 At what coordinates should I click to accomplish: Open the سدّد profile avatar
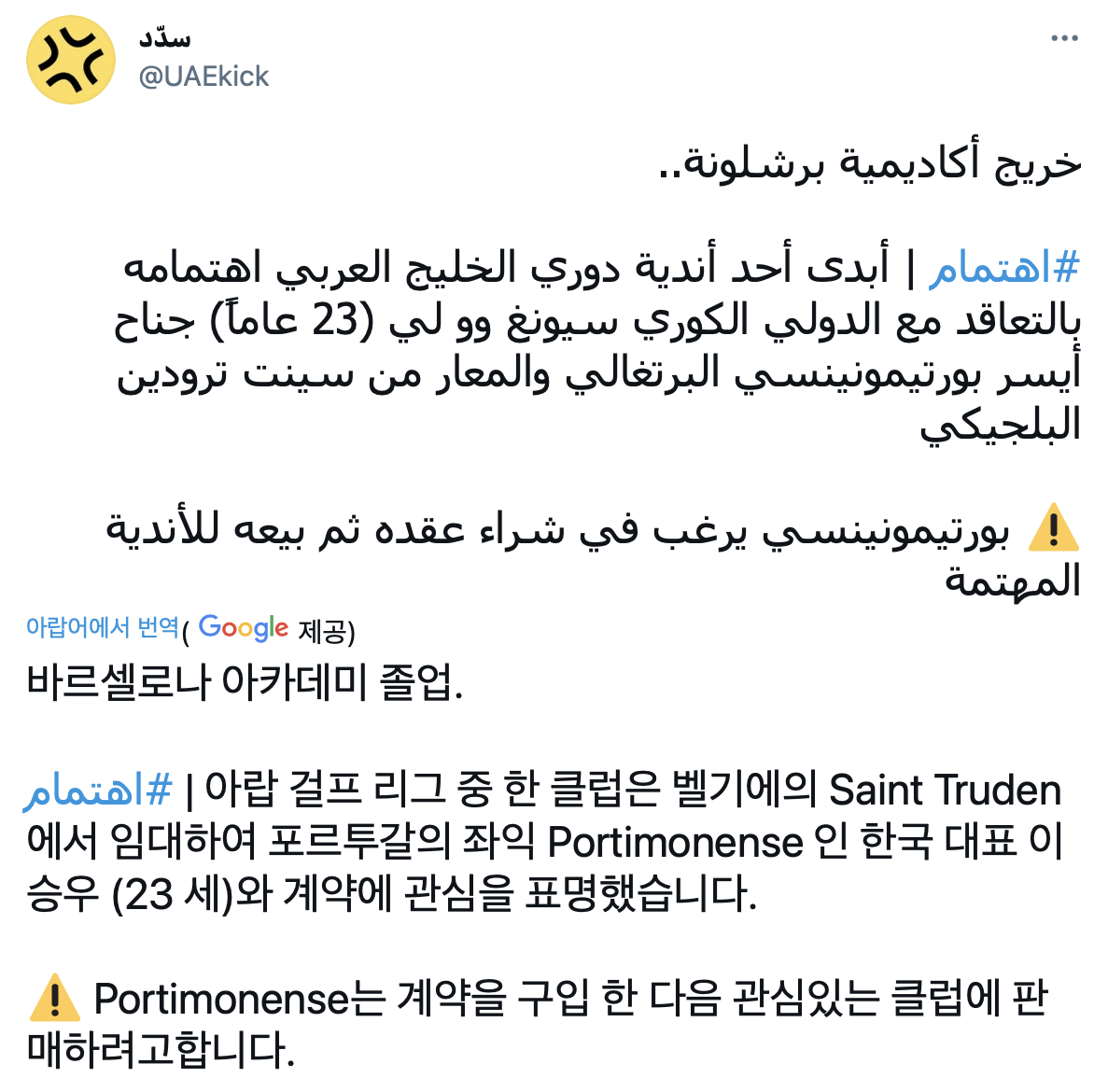tap(71, 60)
